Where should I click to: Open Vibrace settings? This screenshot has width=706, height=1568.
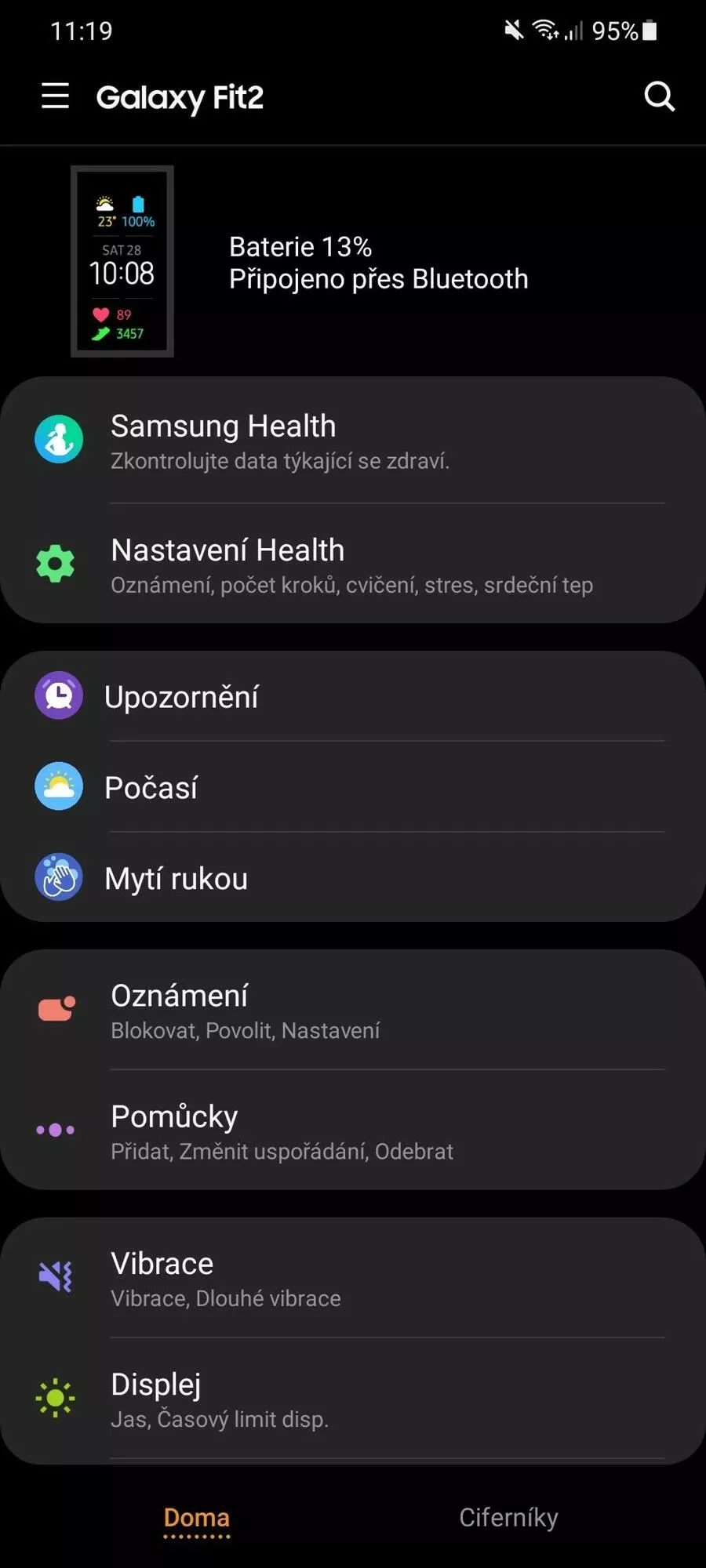353,1278
